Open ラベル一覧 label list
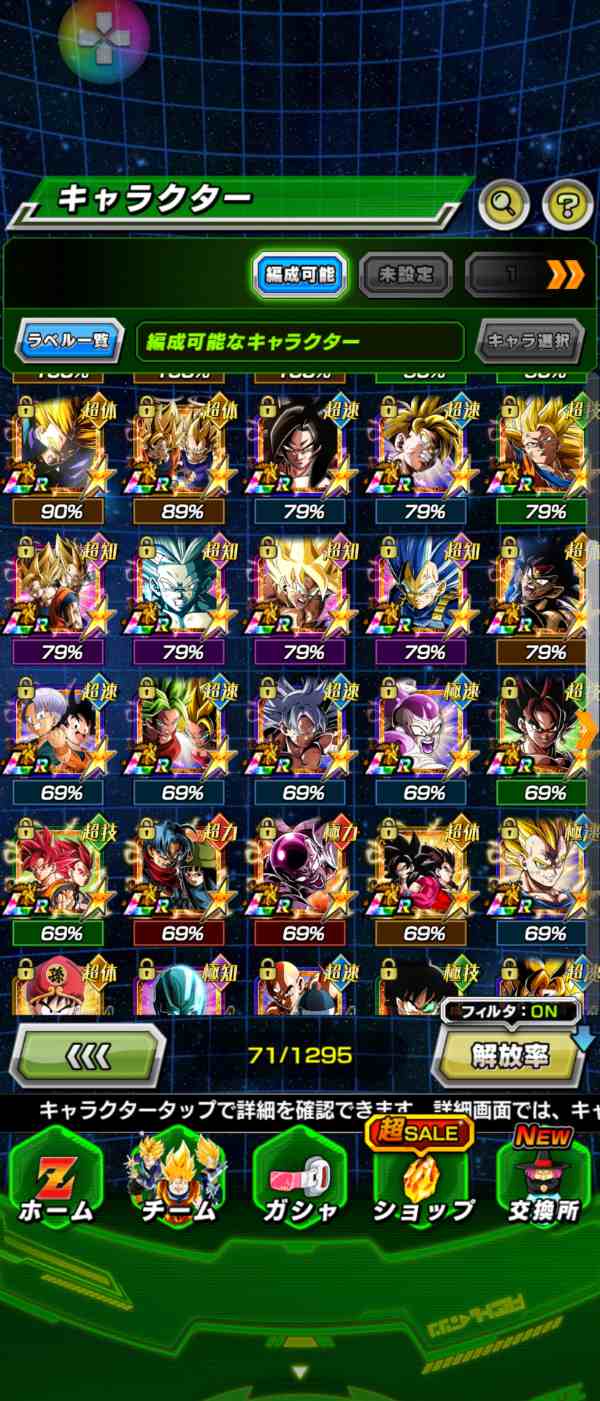 (x=68, y=341)
